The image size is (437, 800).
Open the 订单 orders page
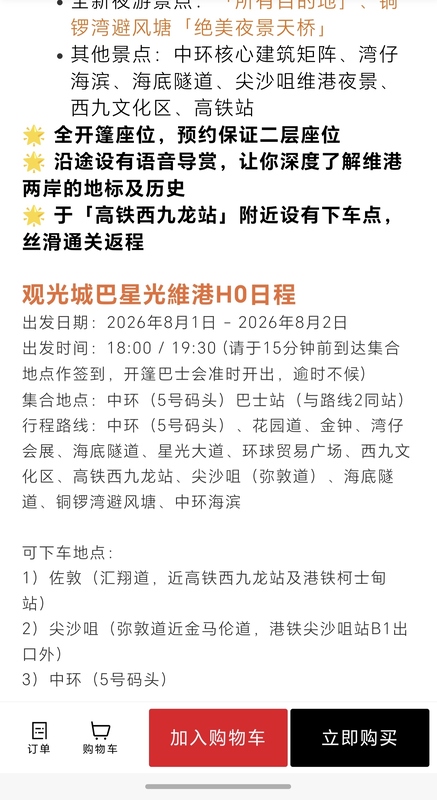coord(39,738)
